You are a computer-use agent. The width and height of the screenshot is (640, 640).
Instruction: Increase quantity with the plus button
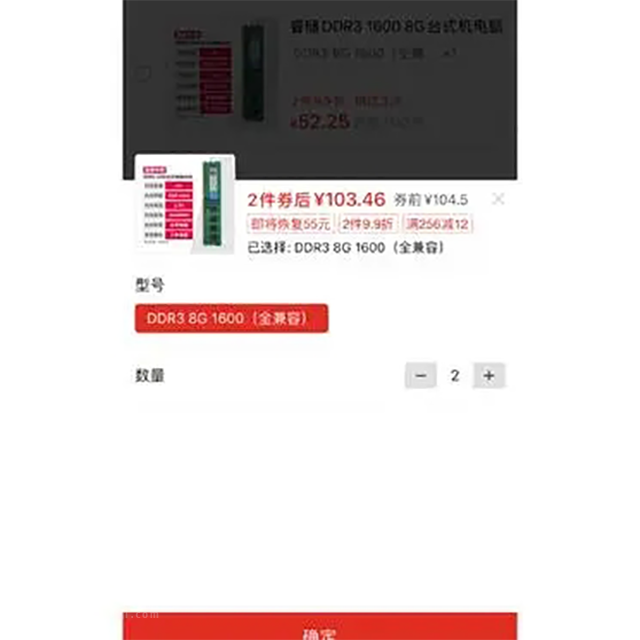pos(489,376)
